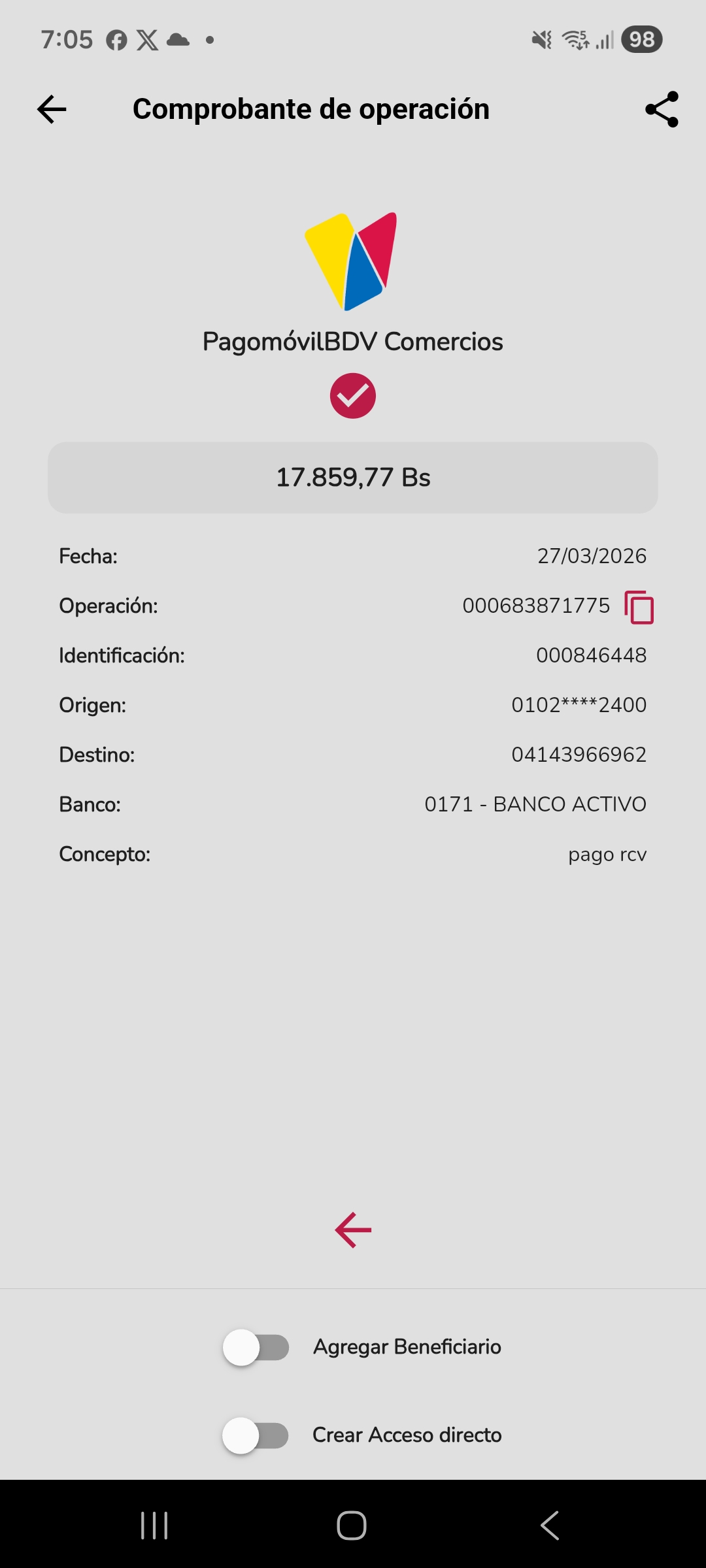This screenshot has height=1568, width=706.
Task: Go to the home screen
Action: tap(352, 1526)
